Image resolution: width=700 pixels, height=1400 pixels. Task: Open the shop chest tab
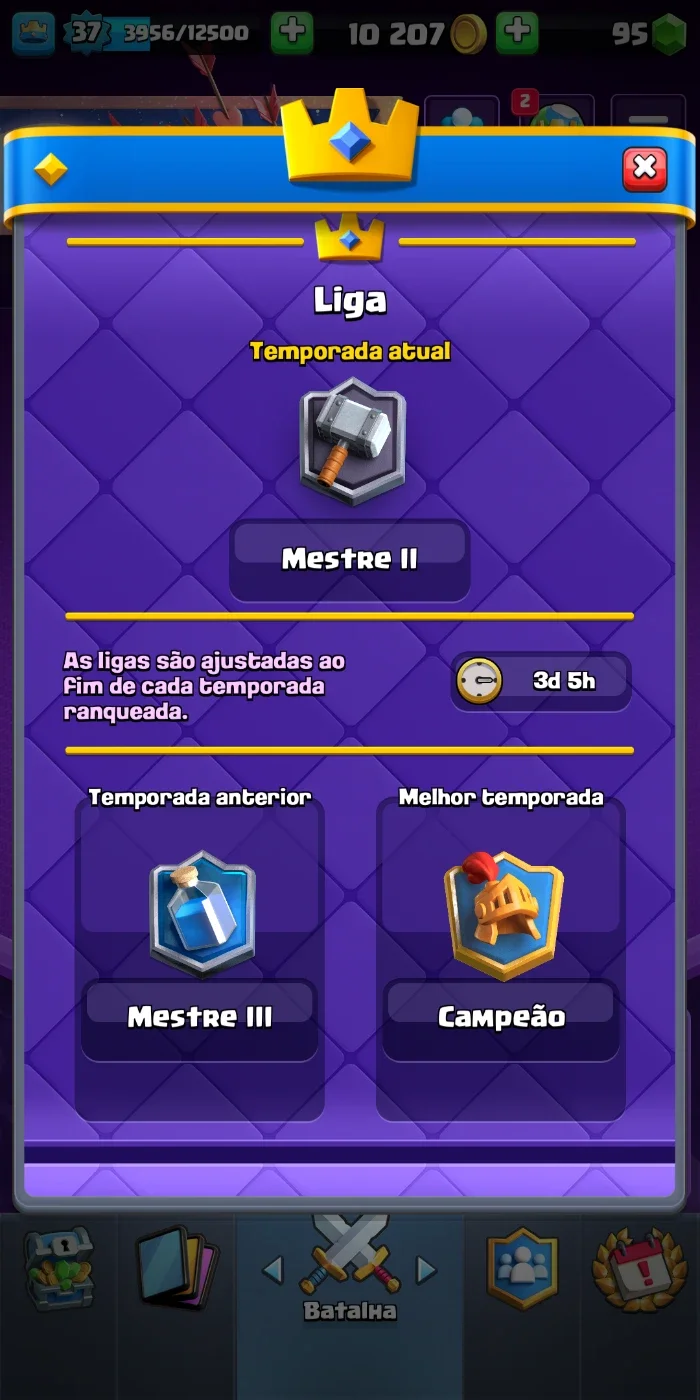coord(59,1268)
